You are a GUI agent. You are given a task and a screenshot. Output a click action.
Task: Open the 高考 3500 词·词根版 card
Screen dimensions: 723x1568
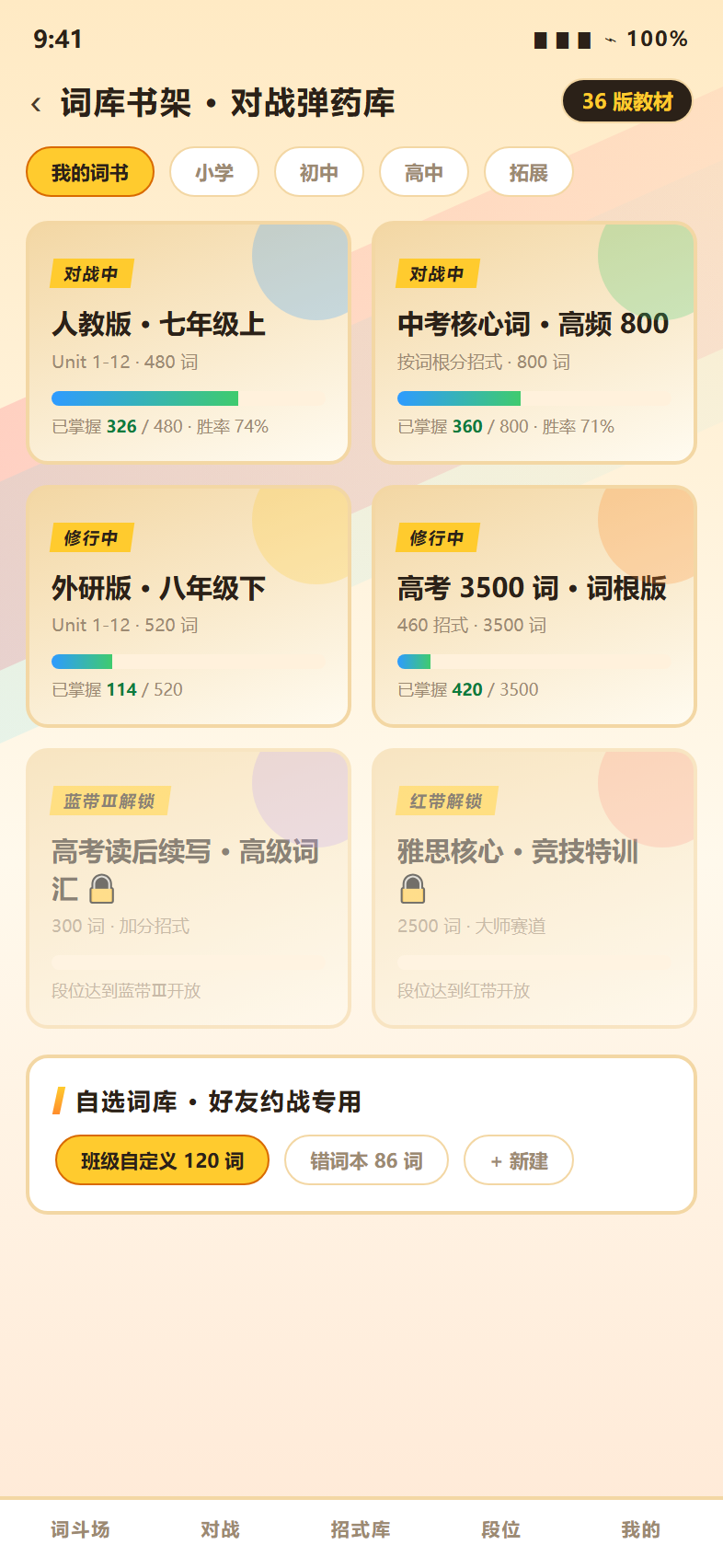534,606
